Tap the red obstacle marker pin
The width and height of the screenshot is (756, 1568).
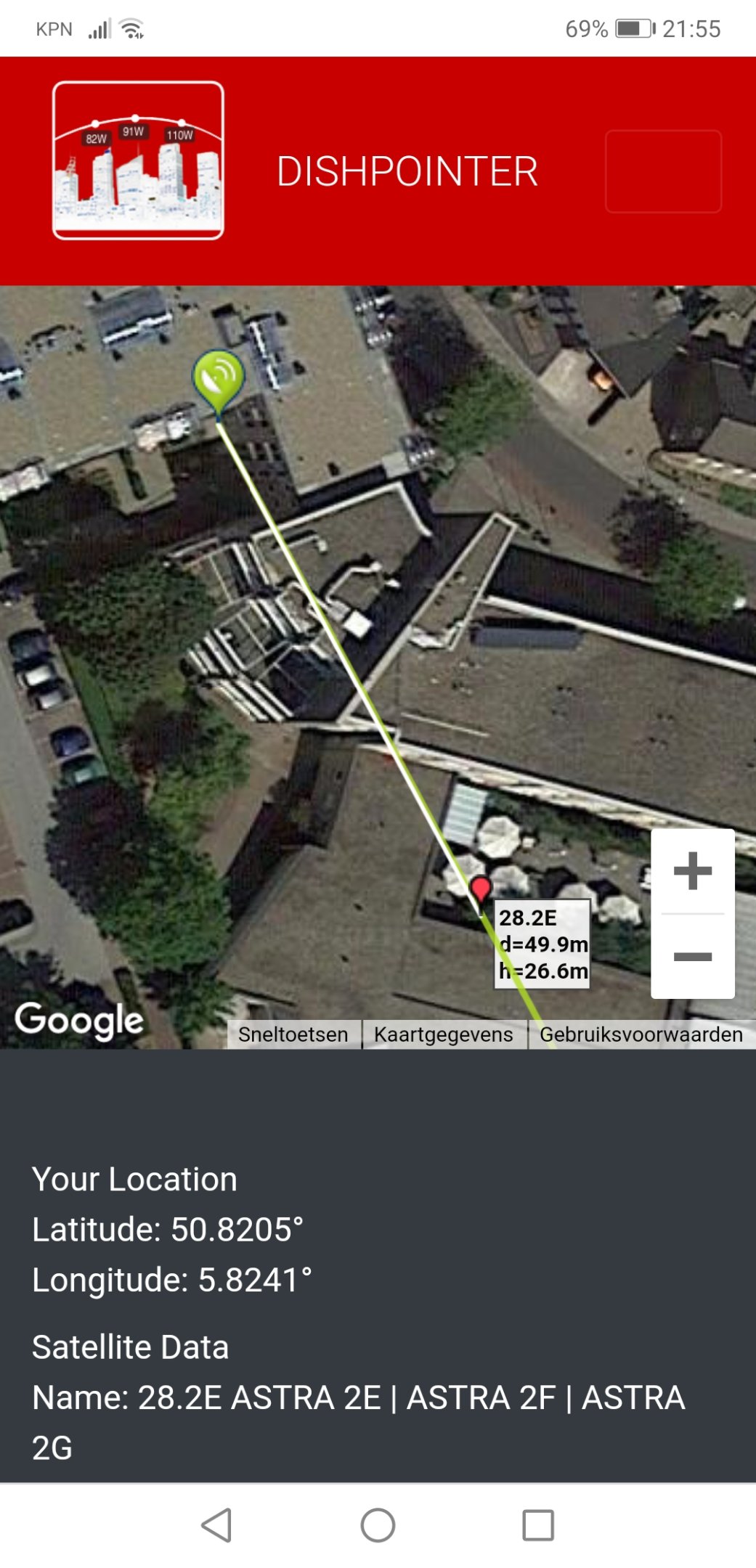(x=480, y=889)
